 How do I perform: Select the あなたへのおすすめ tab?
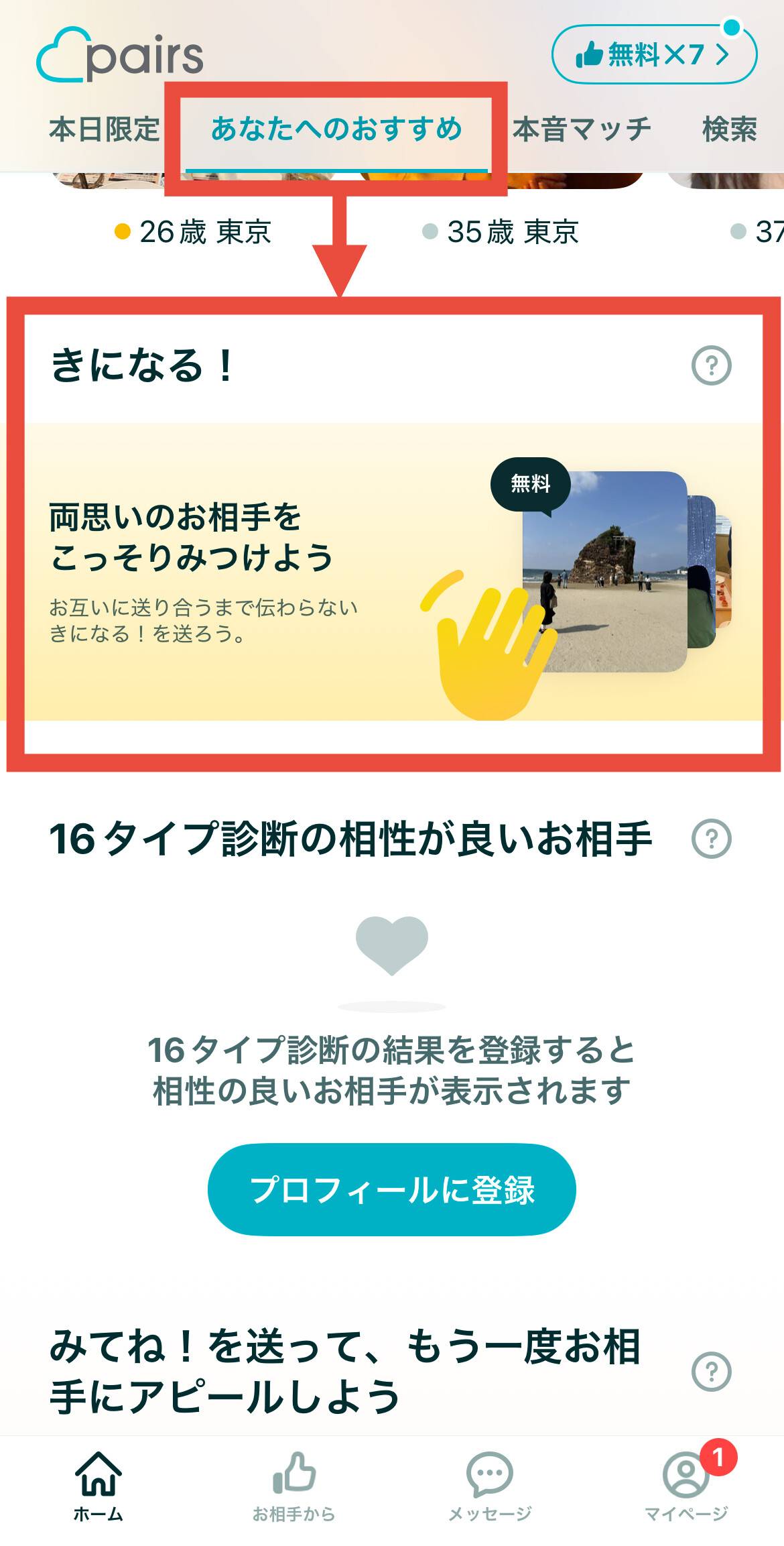click(x=336, y=129)
